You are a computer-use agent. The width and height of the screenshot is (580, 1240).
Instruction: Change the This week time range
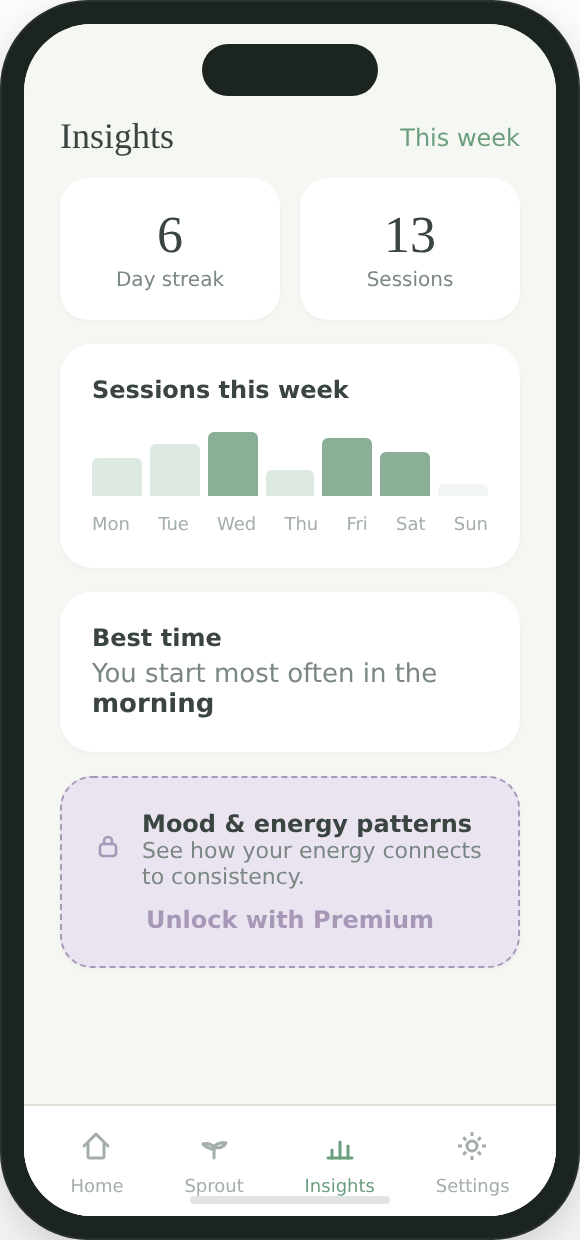(460, 137)
